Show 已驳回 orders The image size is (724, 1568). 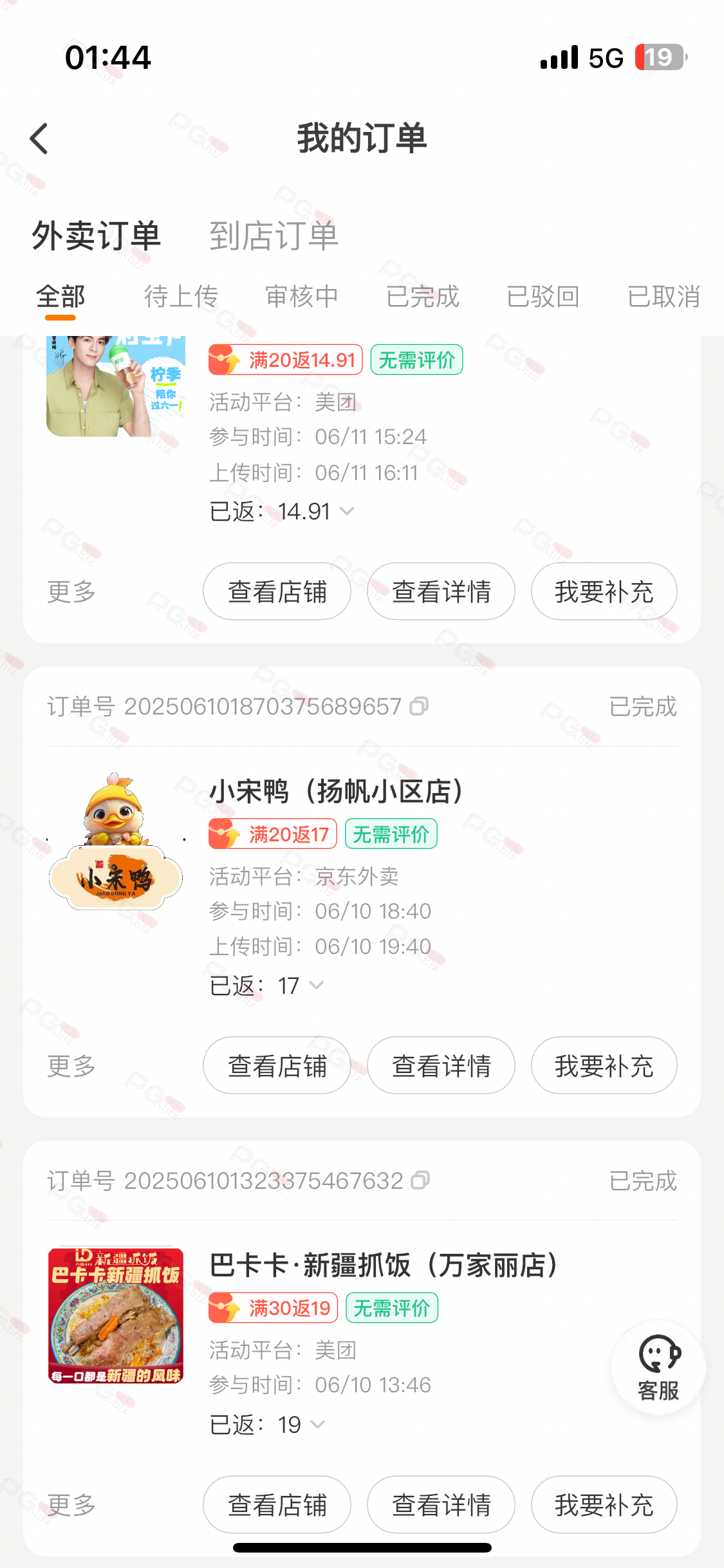543,297
